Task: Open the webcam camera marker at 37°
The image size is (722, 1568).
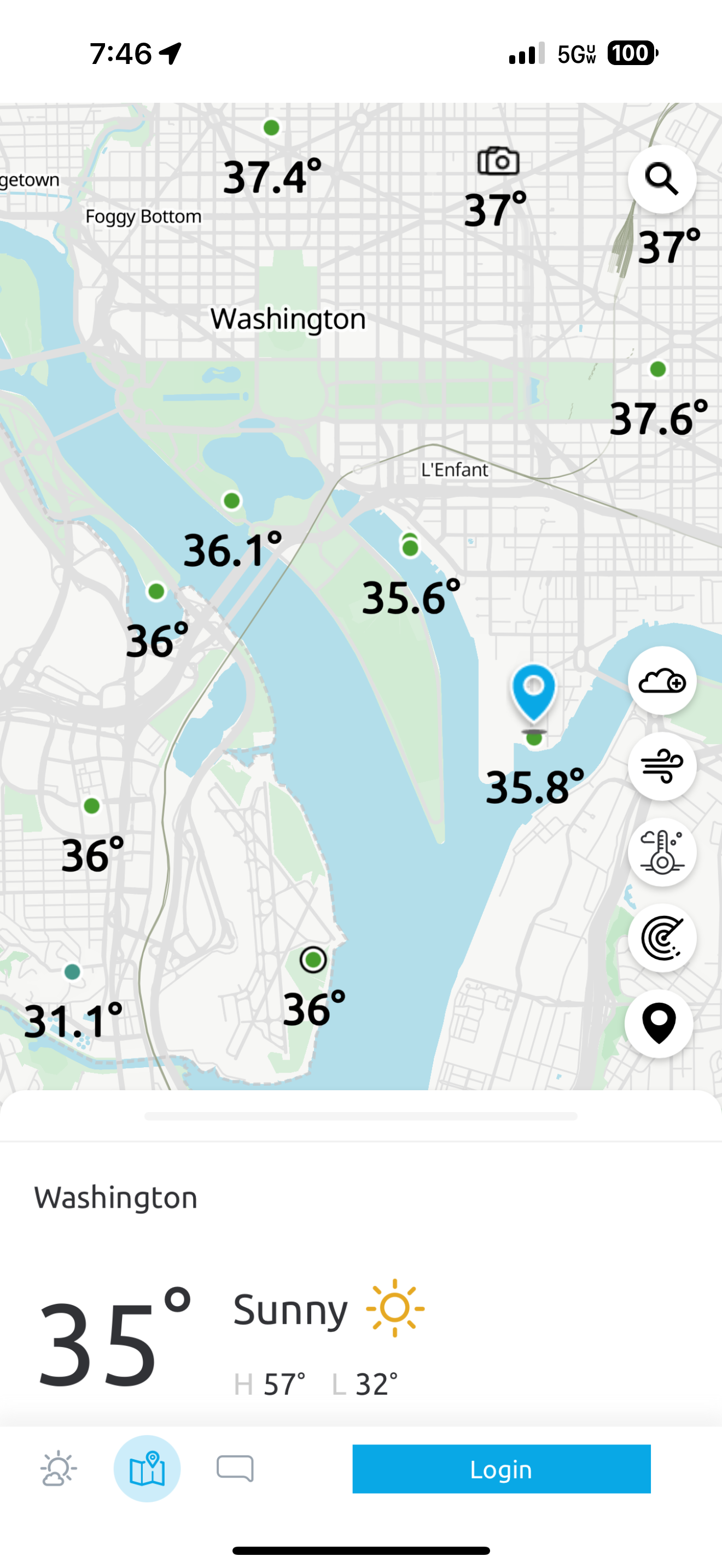Action: click(x=498, y=161)
